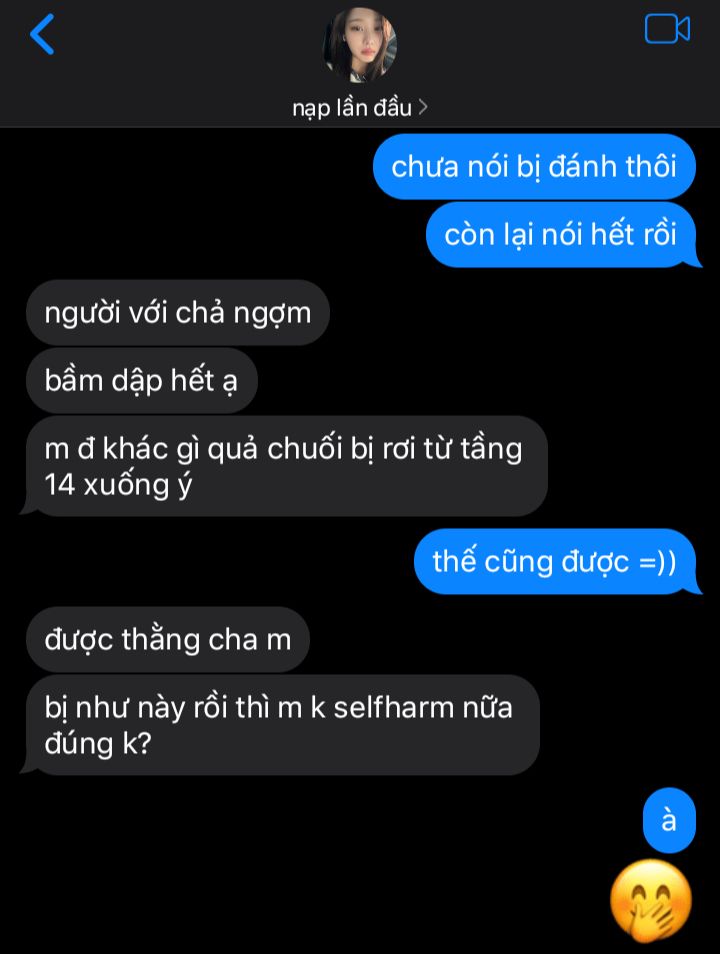Open the contact avatar at the top
720x954 pixels.
[360, 46]
